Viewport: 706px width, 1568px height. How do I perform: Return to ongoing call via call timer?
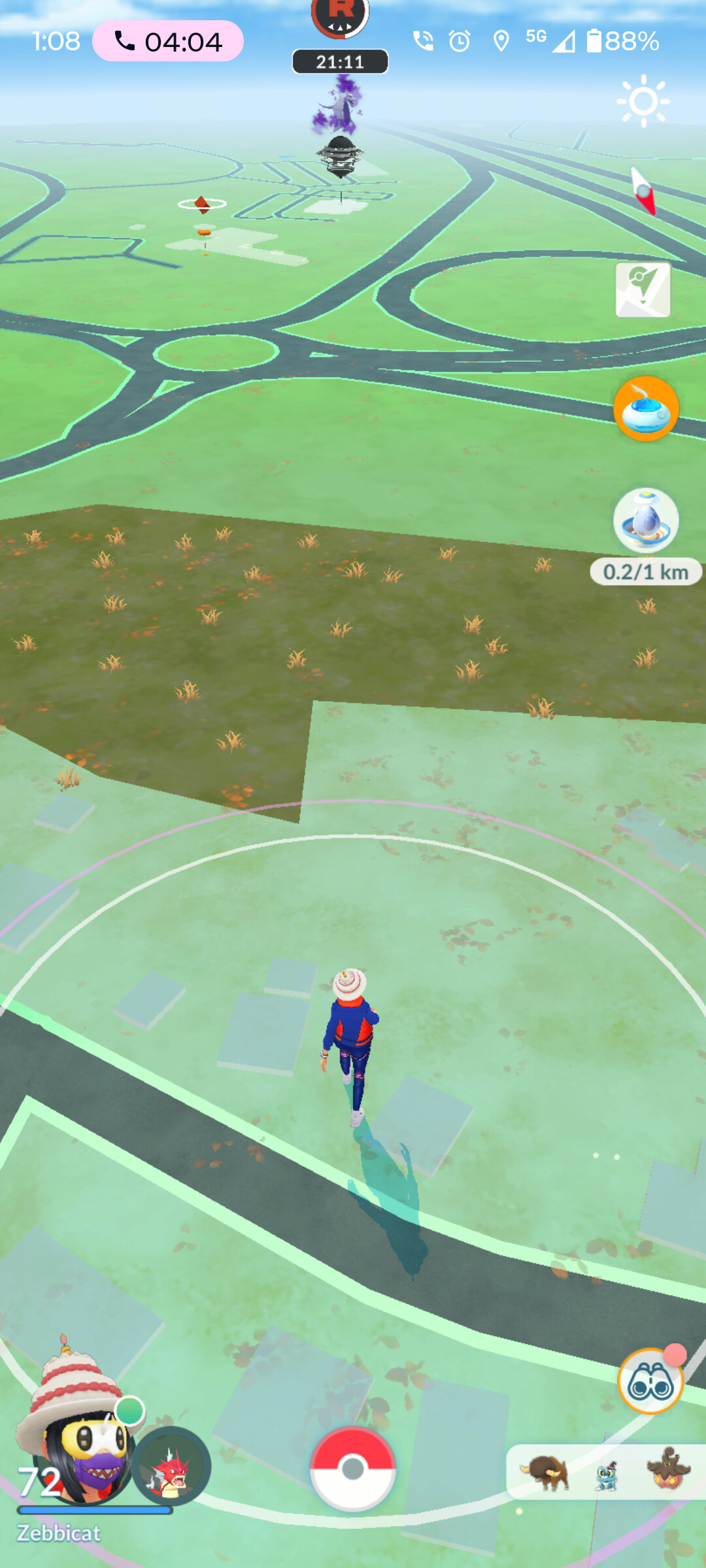pos(168,41)
